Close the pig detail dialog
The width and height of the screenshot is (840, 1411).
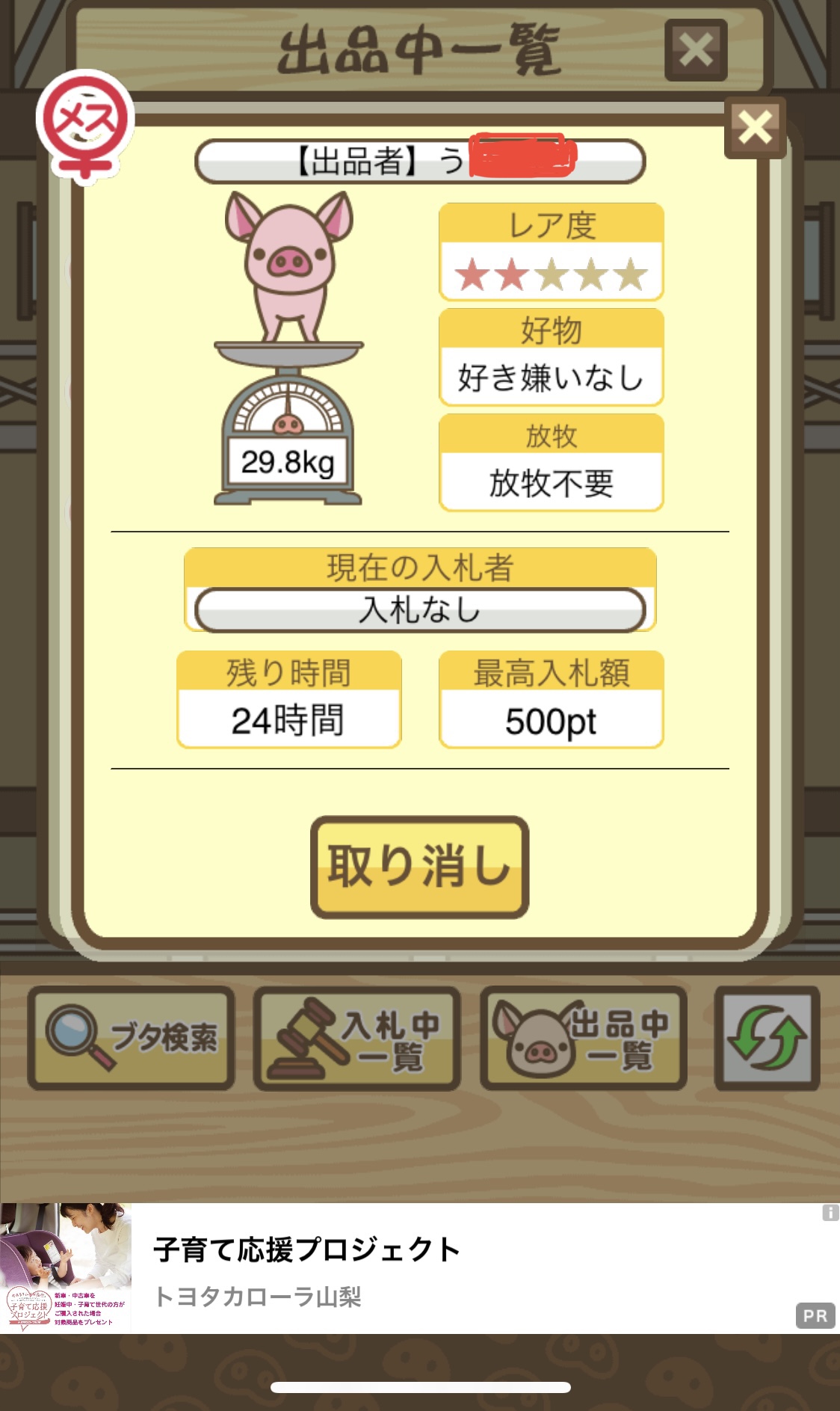[755, 127]
